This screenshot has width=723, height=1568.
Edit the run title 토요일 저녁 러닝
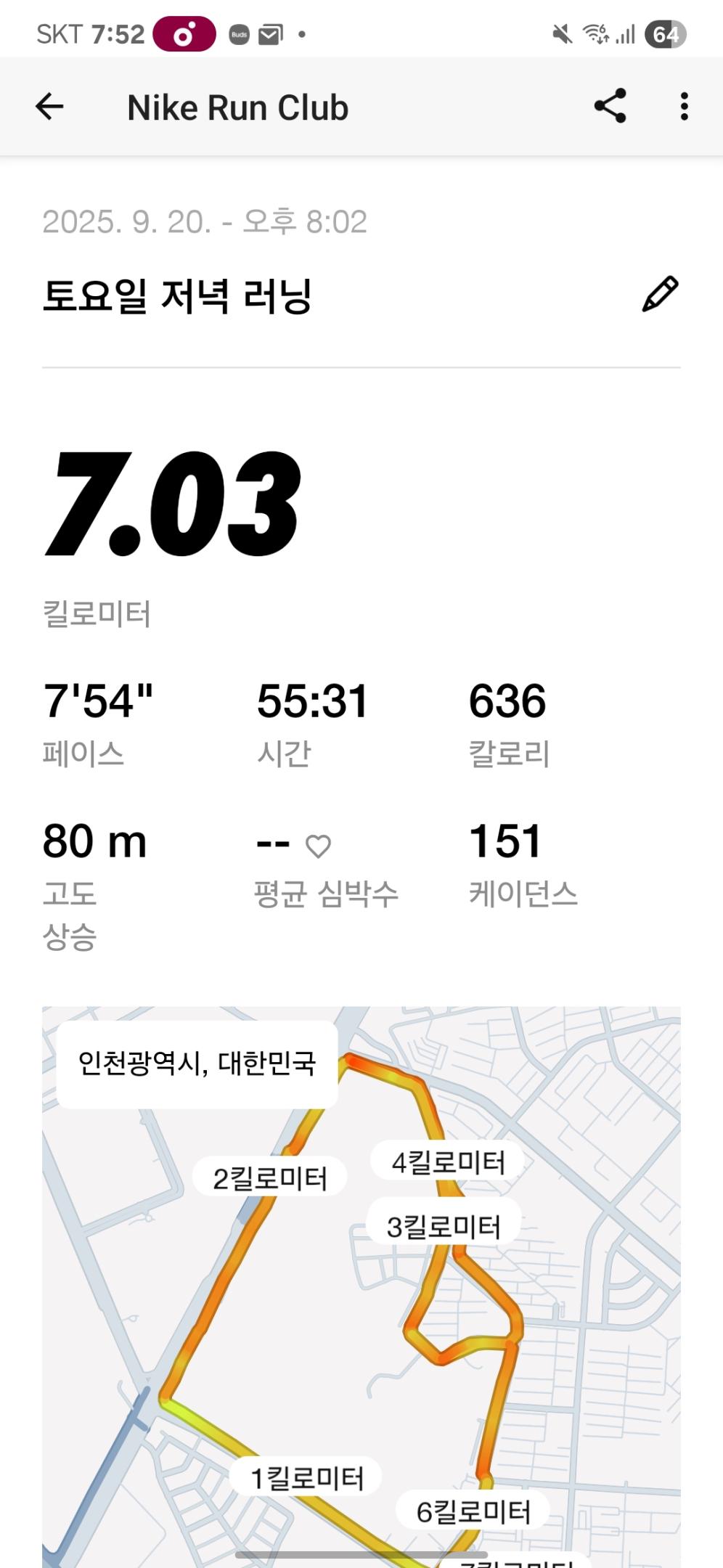point(660,294)
